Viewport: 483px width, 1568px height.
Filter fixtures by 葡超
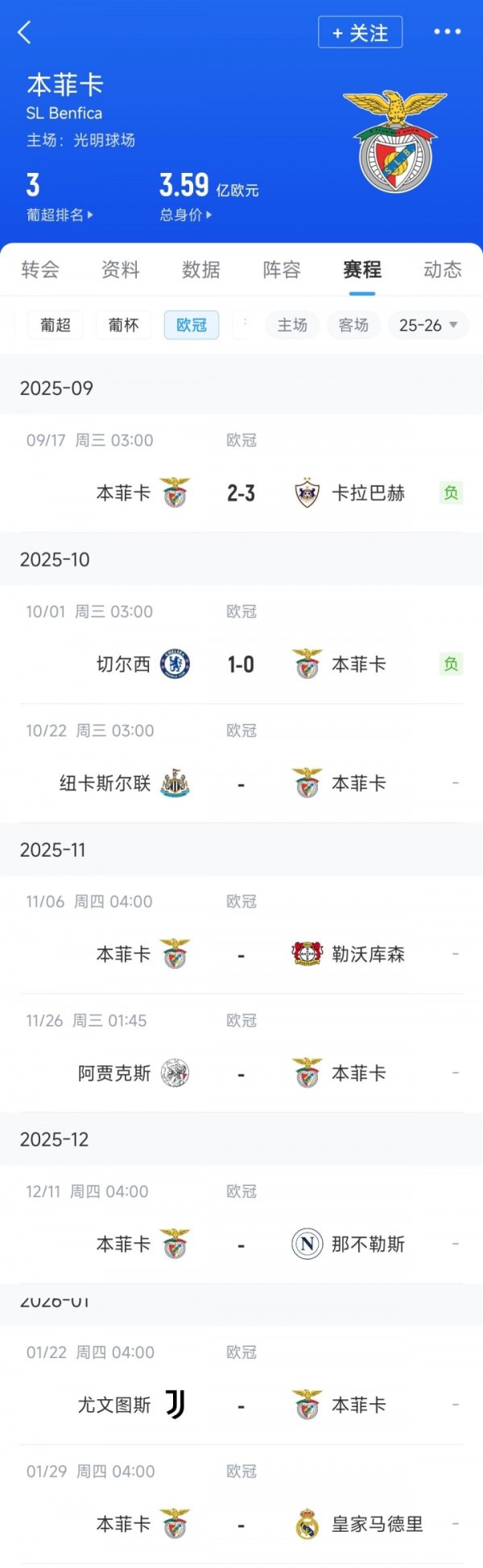click(56, 325)
